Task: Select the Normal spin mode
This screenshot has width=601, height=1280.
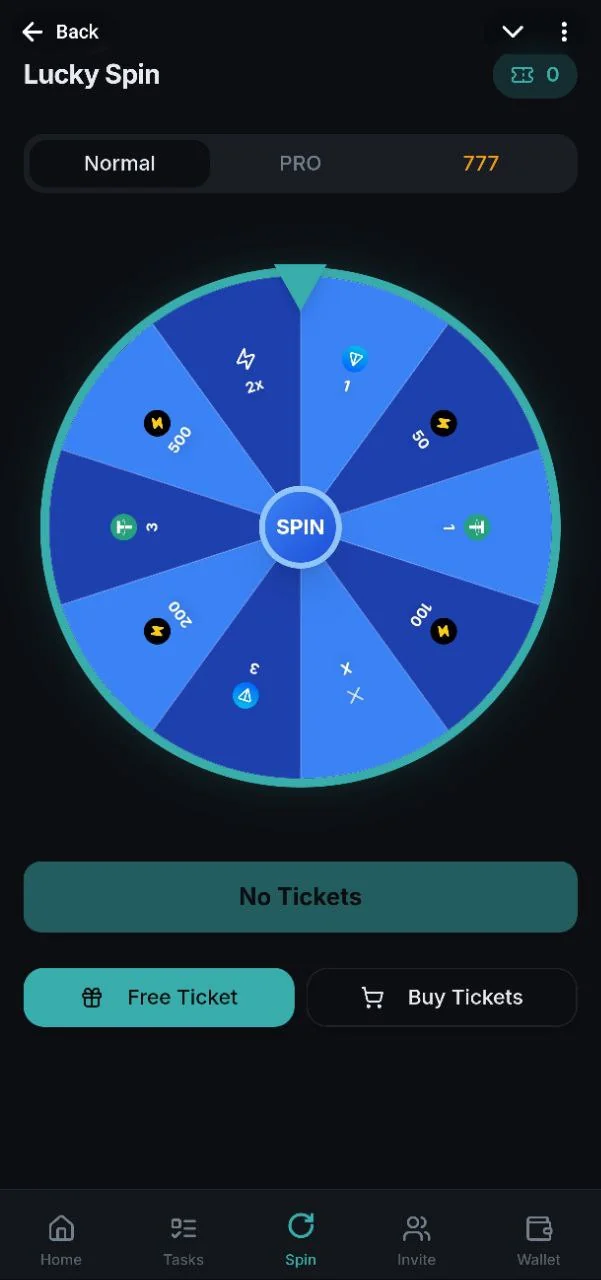Action: coord(120,163)
